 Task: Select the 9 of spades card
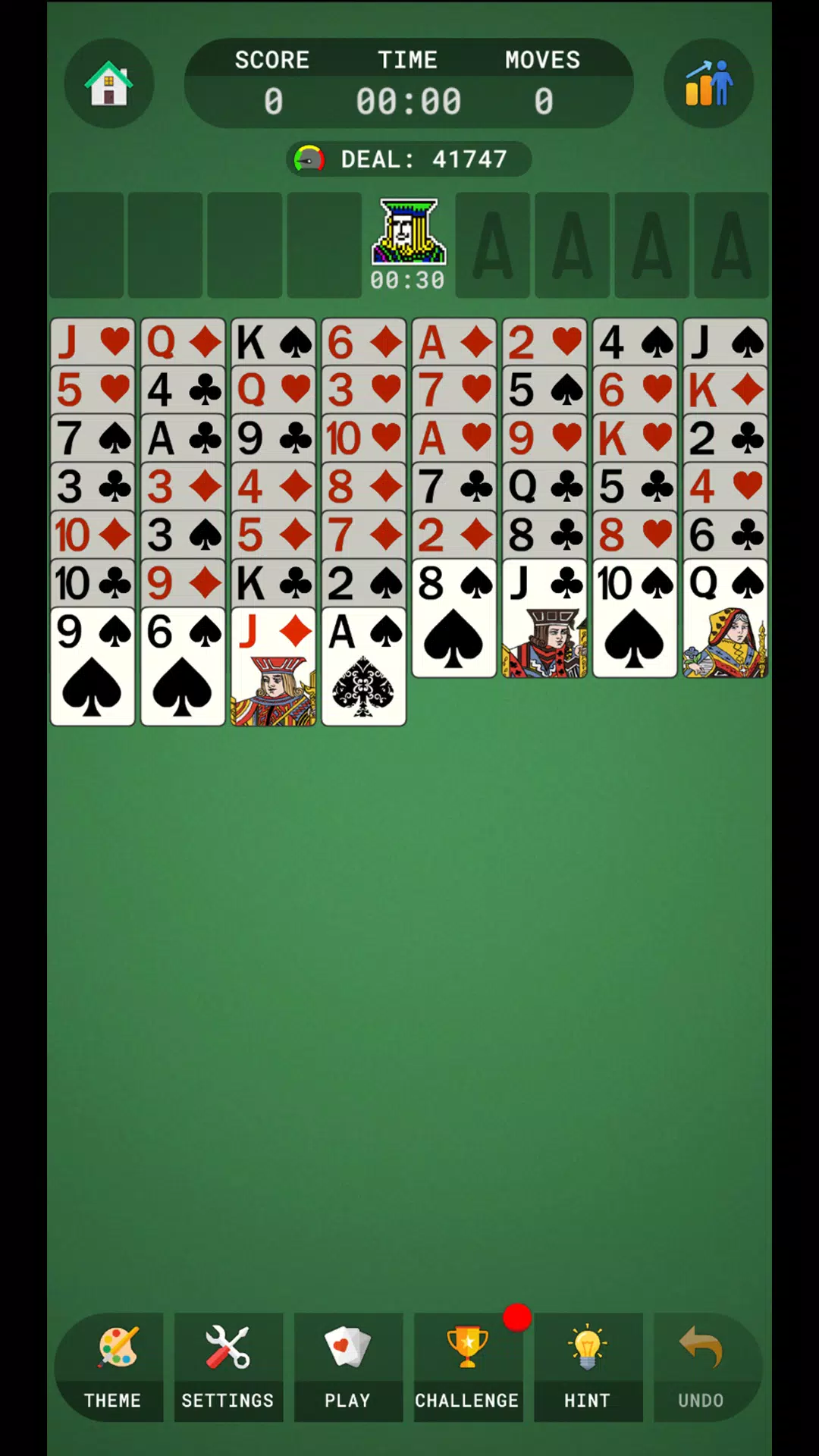tap(93, 667)
